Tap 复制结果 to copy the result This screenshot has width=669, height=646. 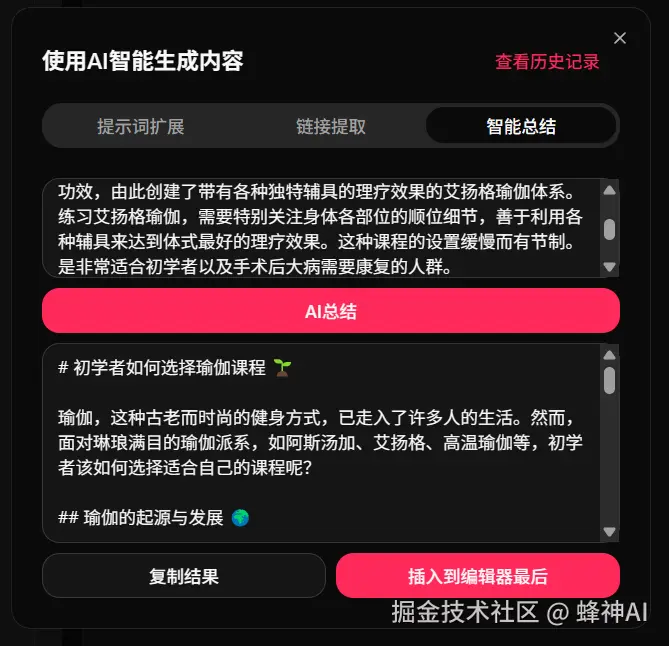pos(184,576)
